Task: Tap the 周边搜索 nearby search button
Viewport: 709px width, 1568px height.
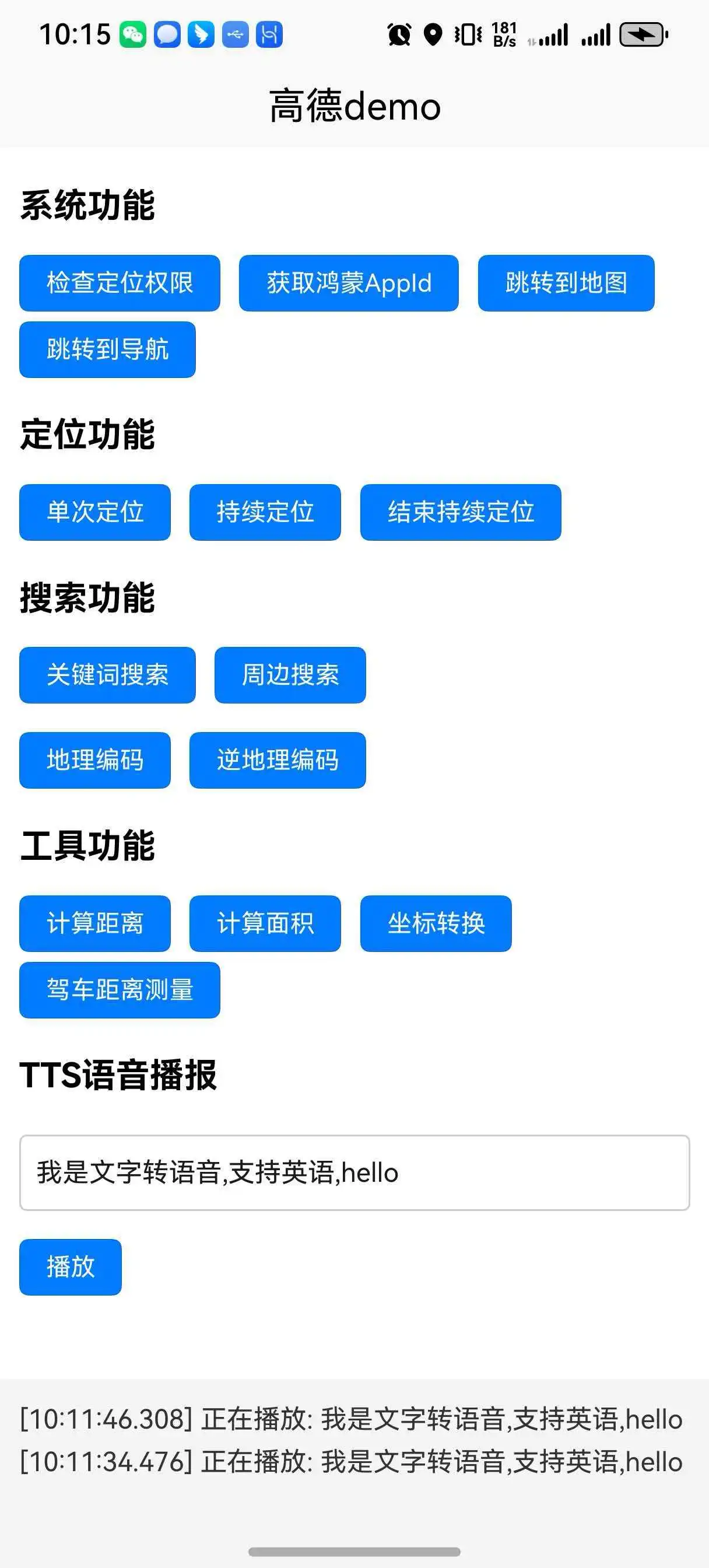Action: coord(290,675)
